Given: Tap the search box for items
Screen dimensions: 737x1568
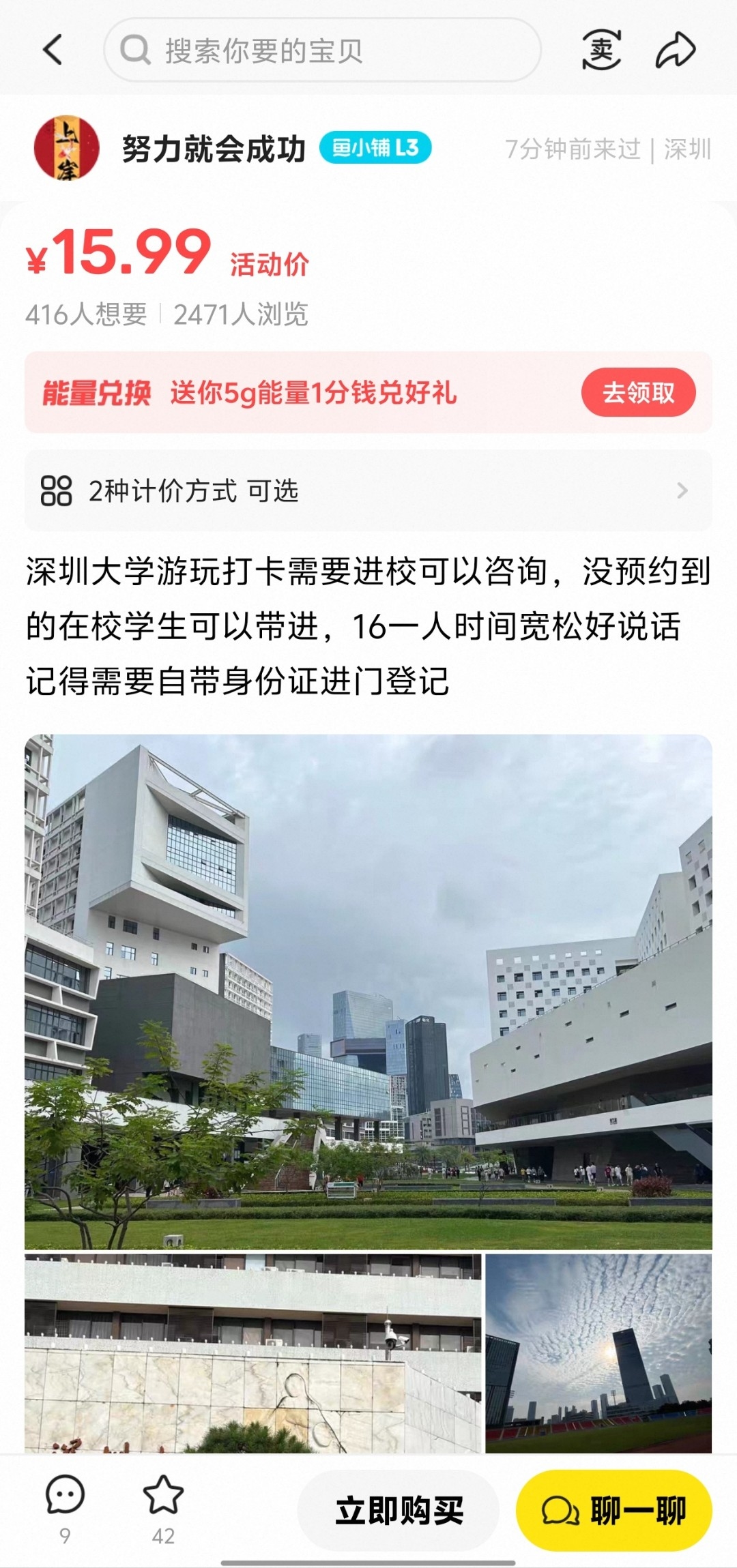Looking at the screenshot, I should tap(322, 50).
